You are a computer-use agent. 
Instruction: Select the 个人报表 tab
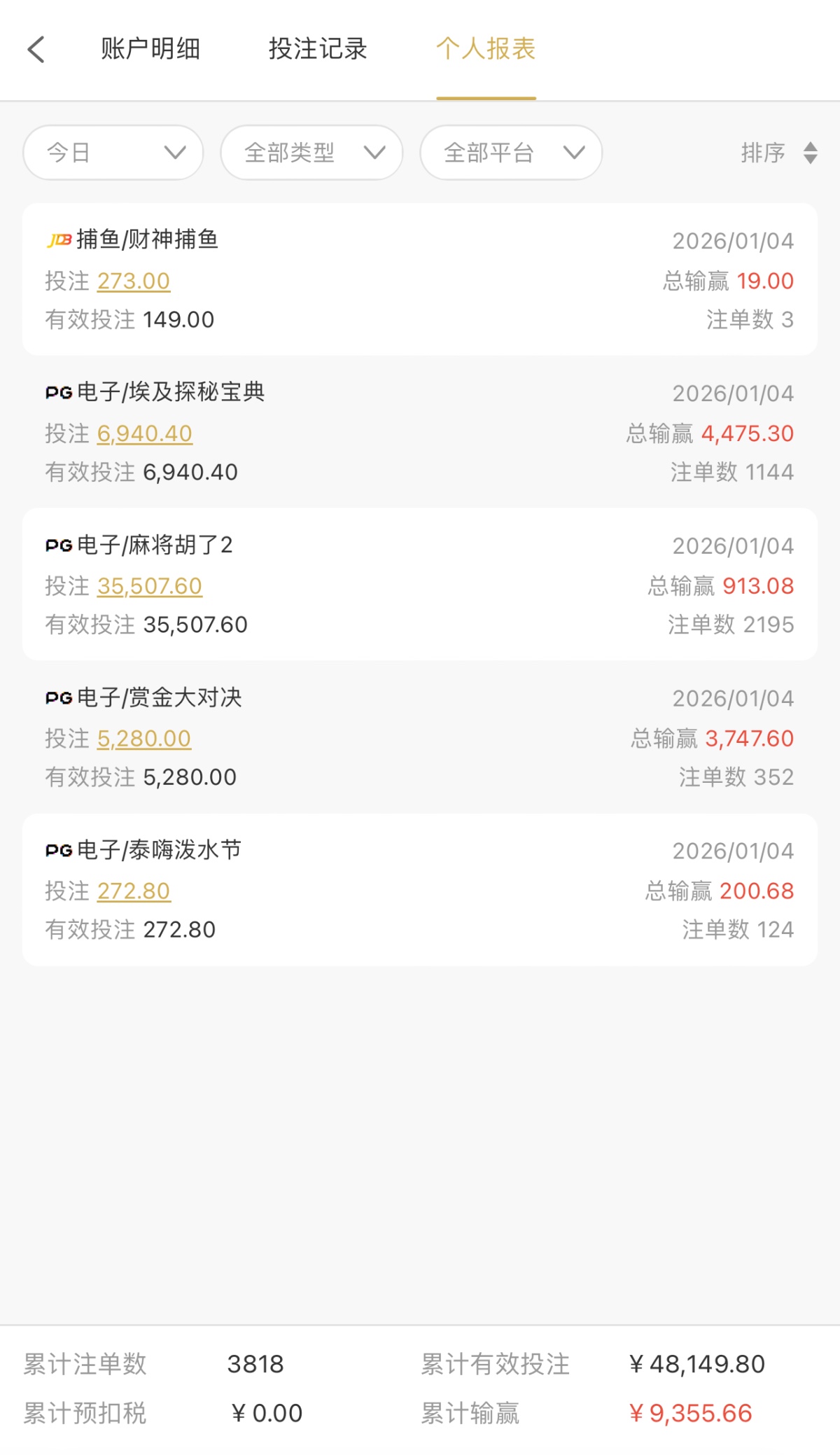point(486,49)
